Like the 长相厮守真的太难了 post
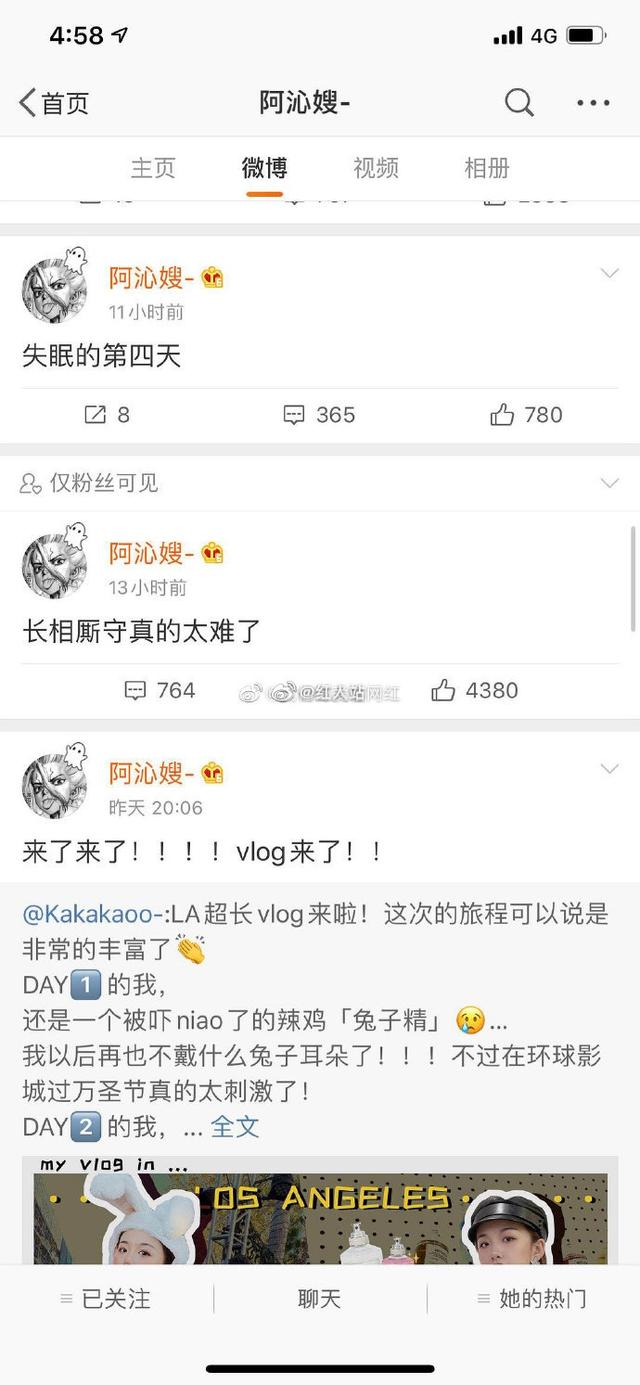Viewport: 640px width, 1385px height. point(475,690)
